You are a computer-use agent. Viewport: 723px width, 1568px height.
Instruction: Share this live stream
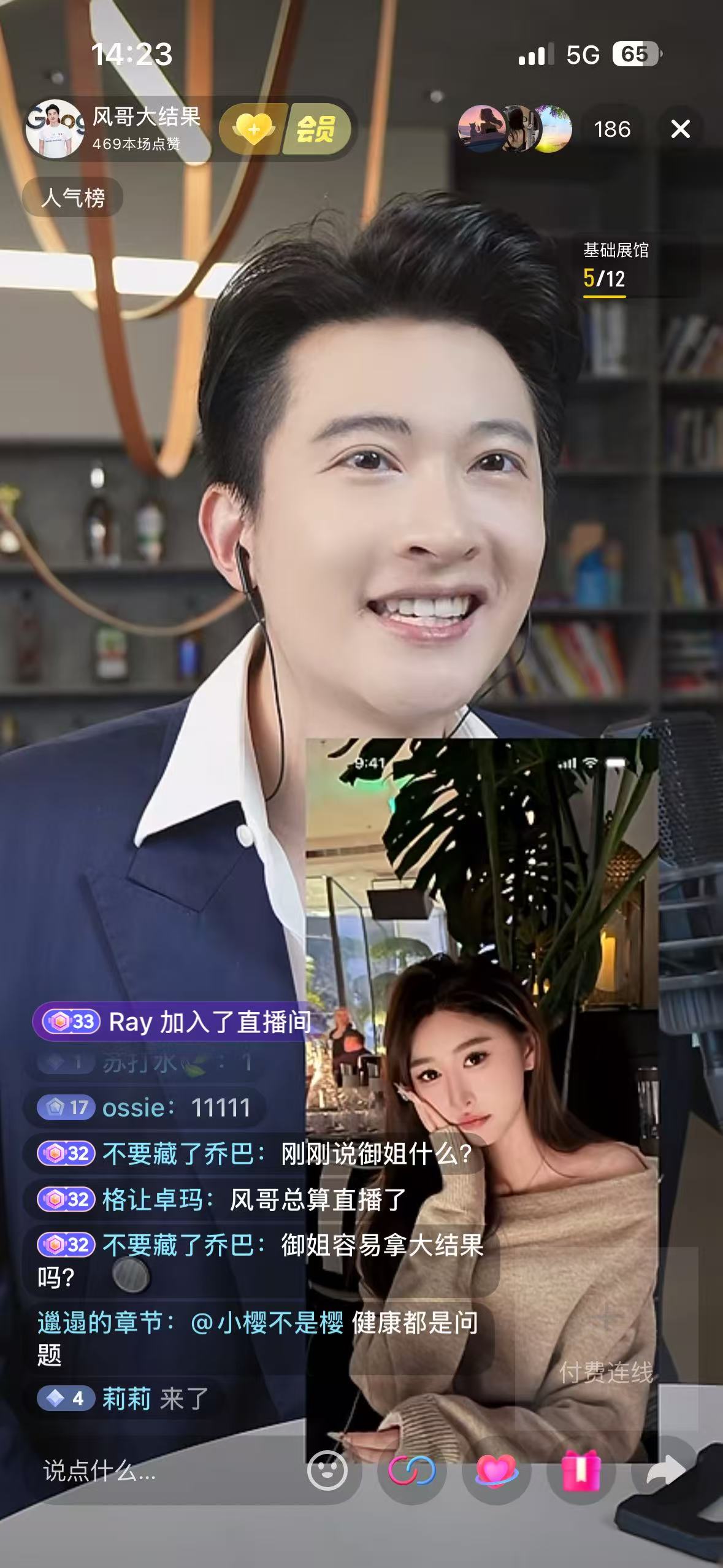(x=665, y=1470)
